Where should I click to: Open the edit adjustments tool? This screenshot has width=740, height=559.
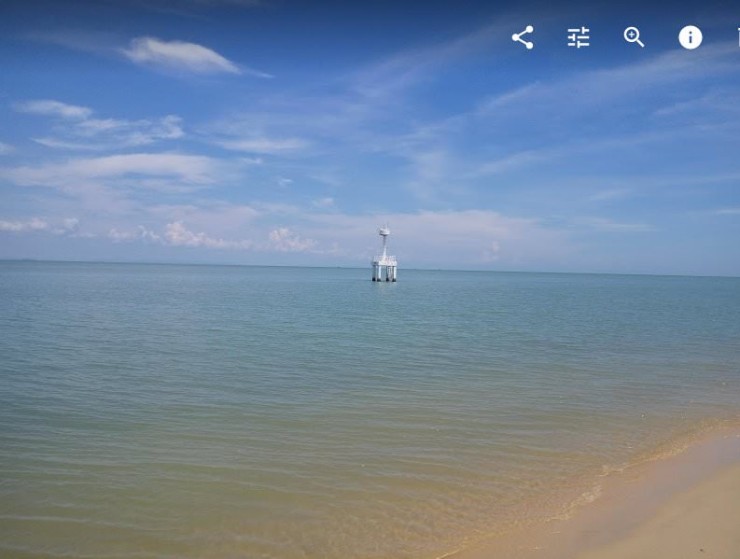[578, 38]
